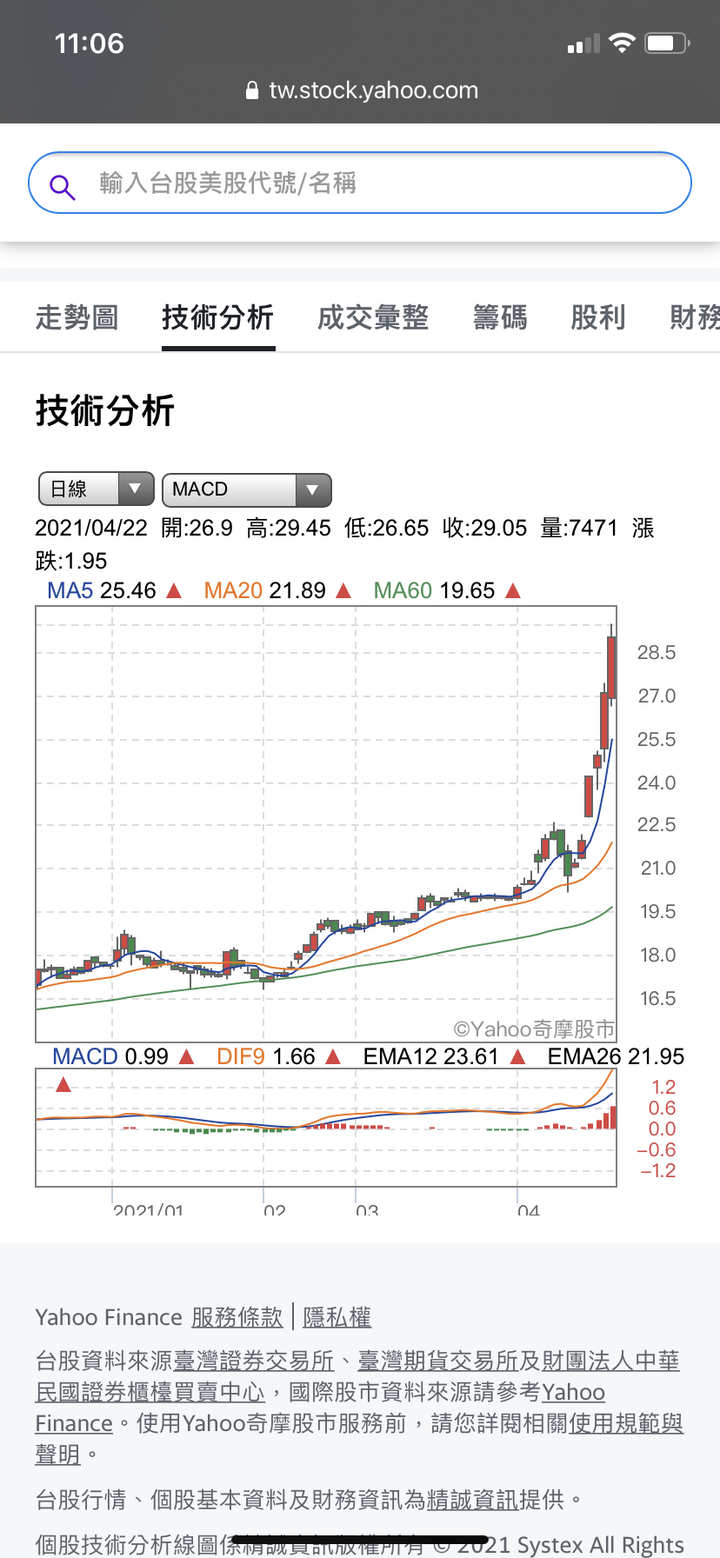Viewport: 720px width, 1558px height.
Task: Open the 成交彙整 tab
Action: [x=373, y=318]
